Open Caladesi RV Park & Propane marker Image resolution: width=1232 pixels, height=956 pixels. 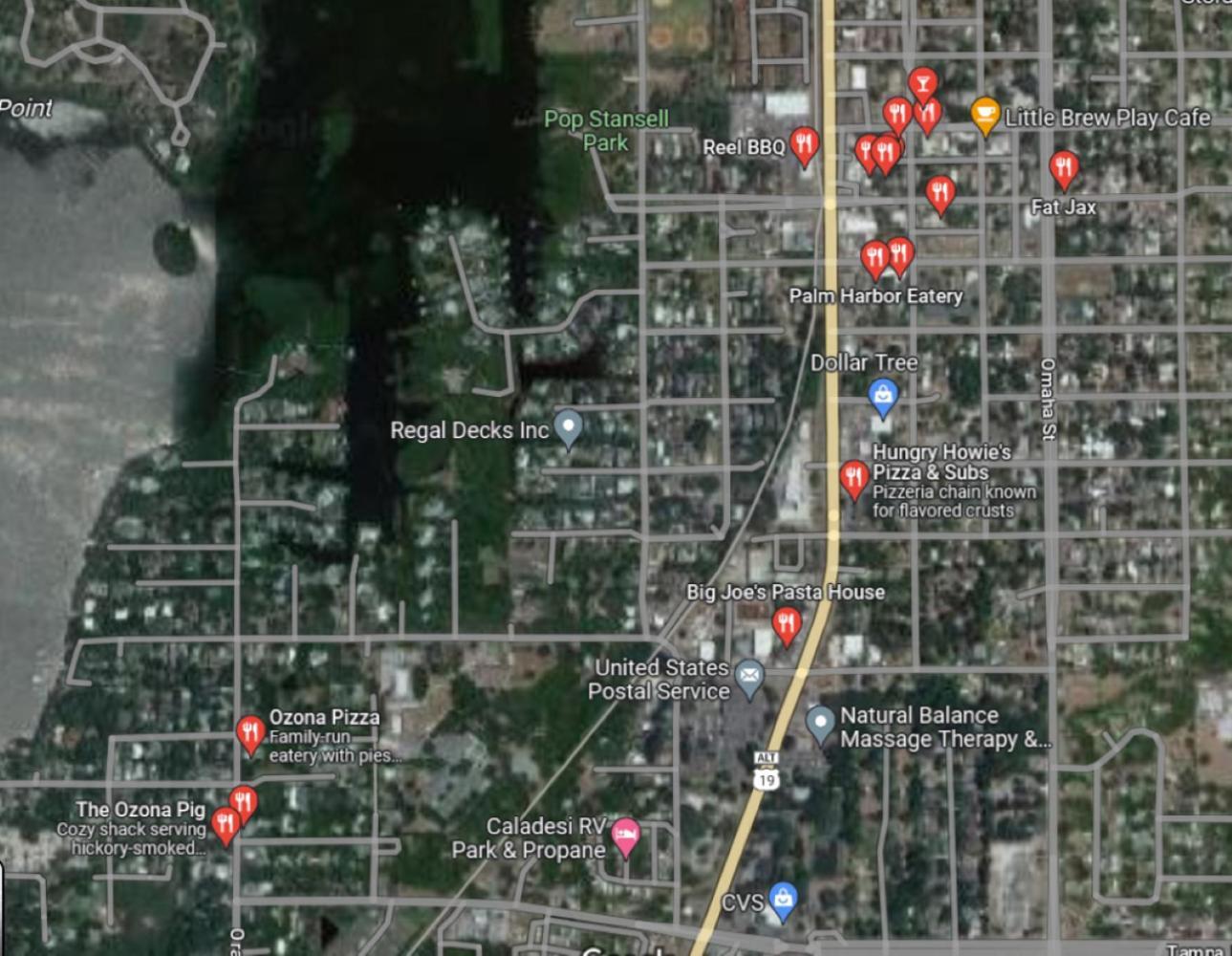click(x=625, y=836)
